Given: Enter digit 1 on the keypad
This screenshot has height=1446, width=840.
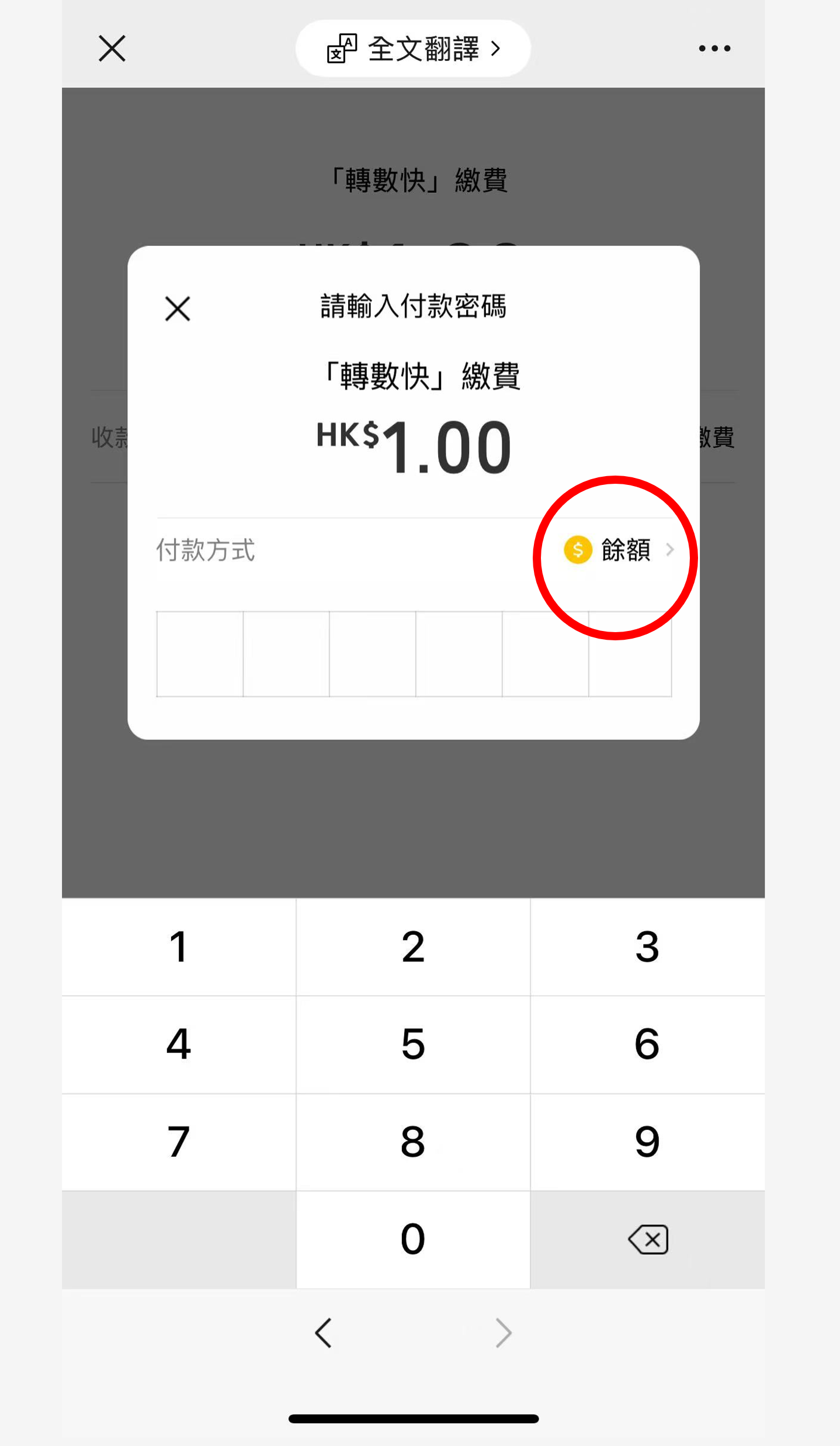Looking at the screenshot, I should pos(179,947).
